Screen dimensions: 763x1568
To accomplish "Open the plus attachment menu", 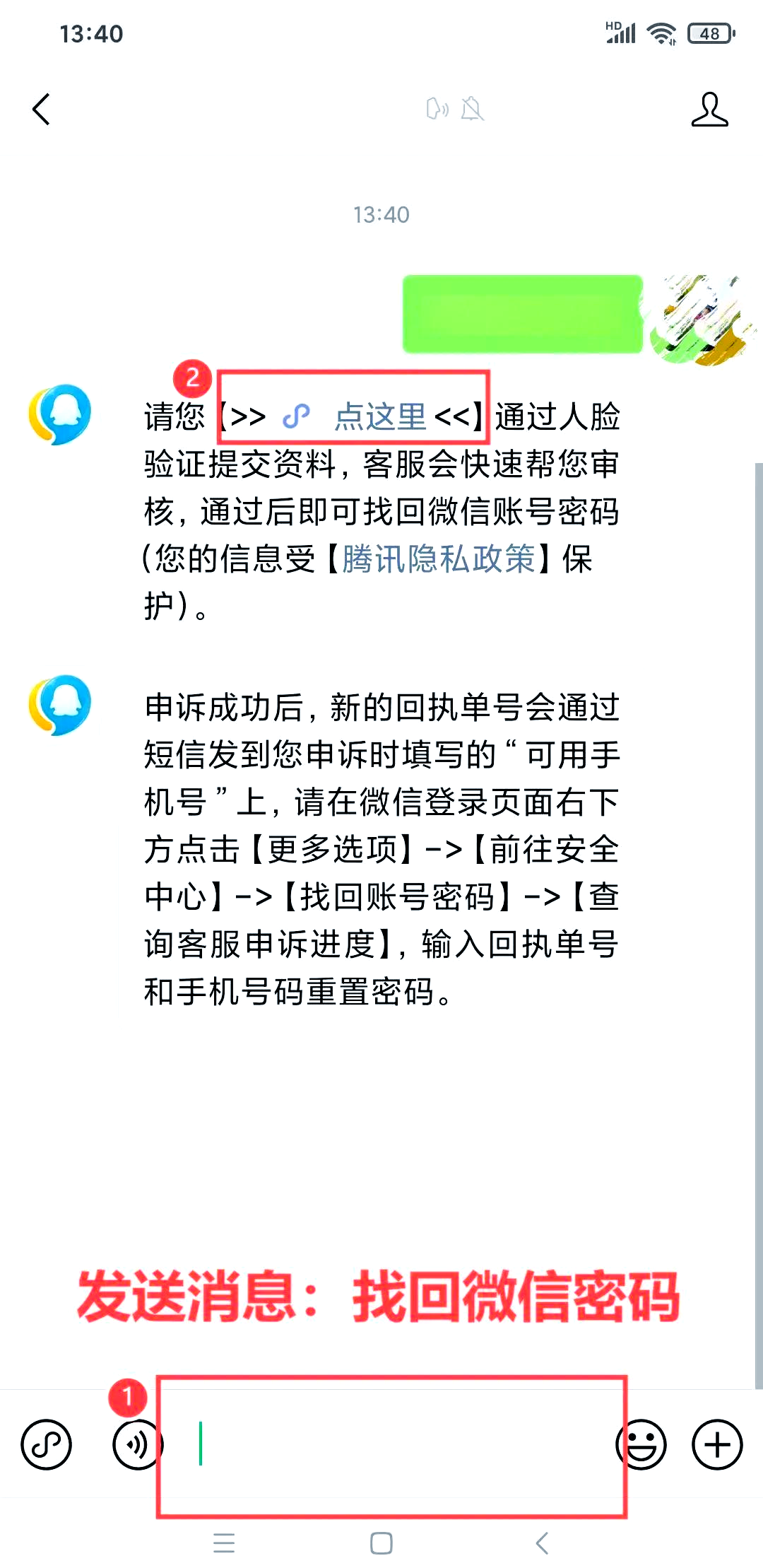I will click(716, 1444).
